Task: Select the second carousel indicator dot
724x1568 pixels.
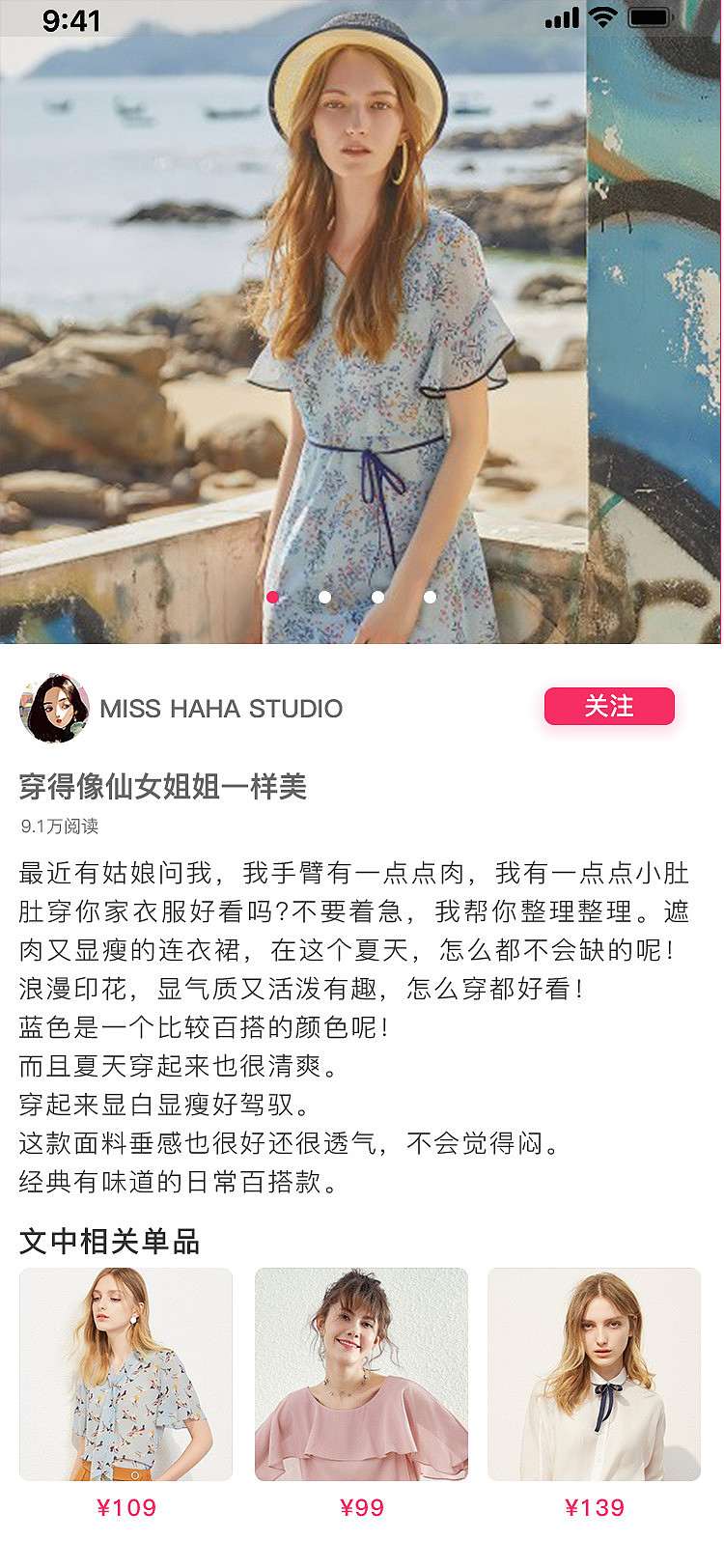Action: point(325,598)
